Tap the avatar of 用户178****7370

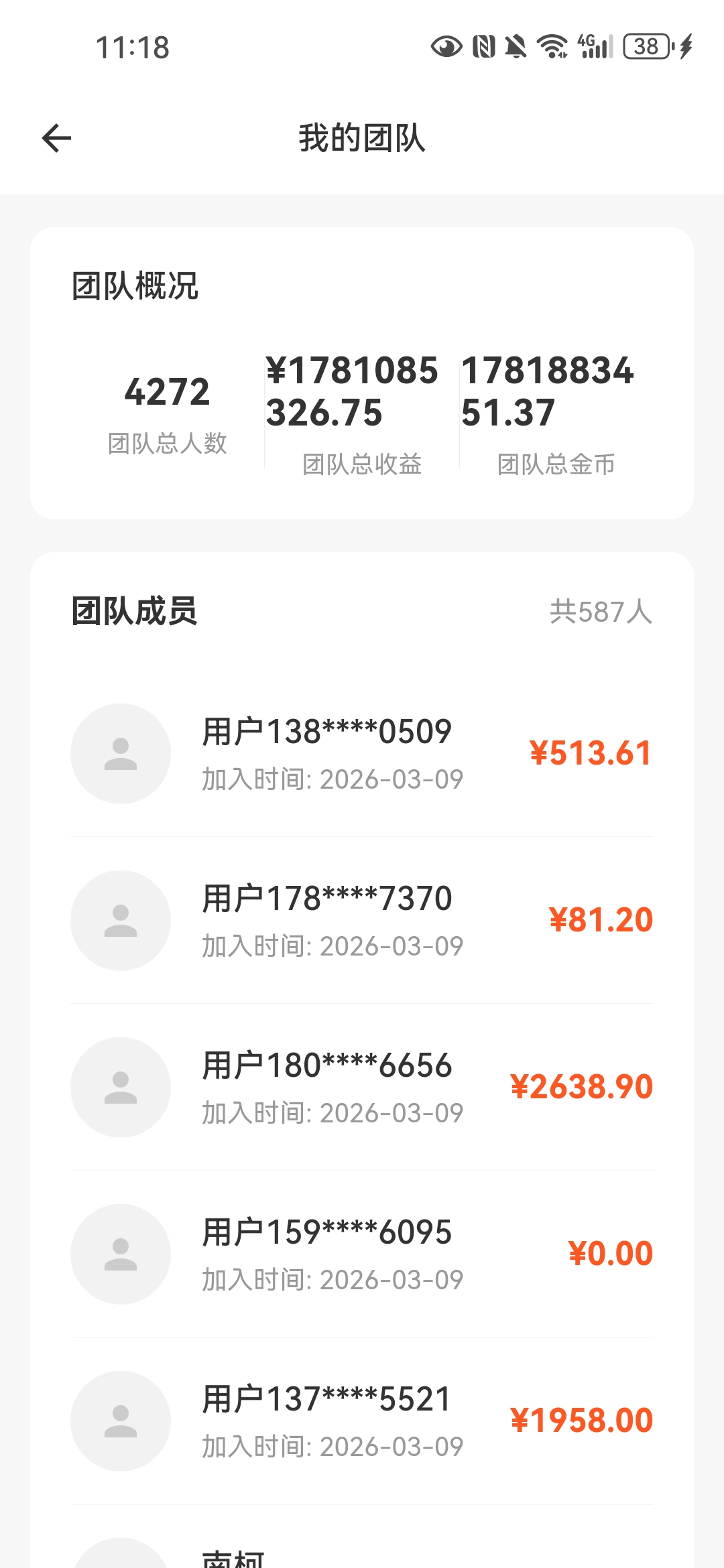pyautogui.click(x=120, y=920)
